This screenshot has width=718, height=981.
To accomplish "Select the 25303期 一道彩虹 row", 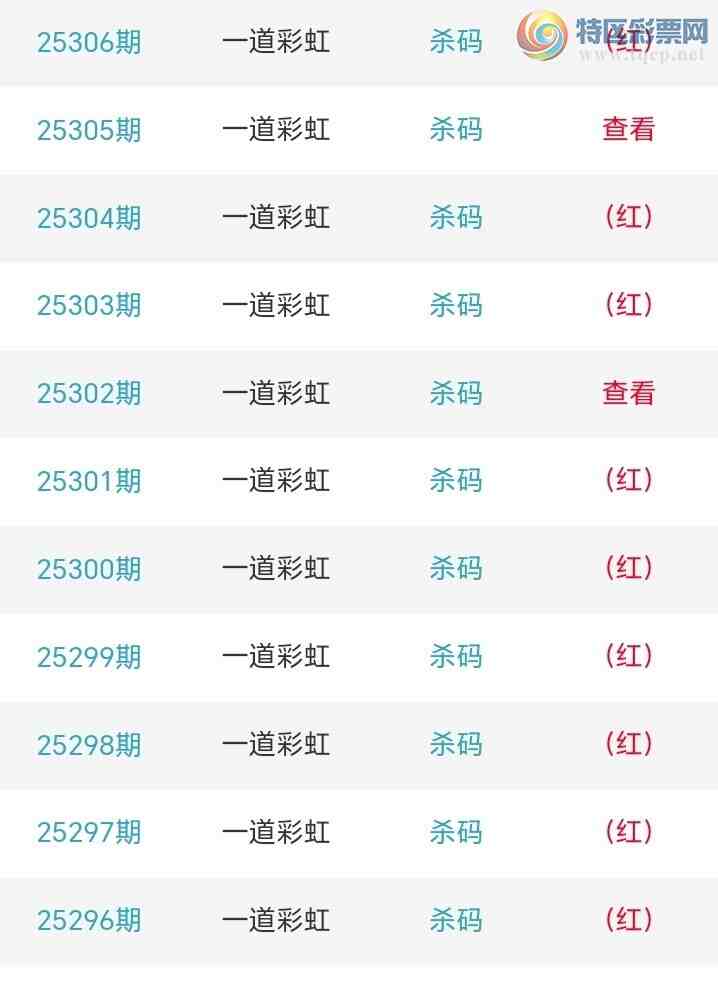I will click(275, 305).
